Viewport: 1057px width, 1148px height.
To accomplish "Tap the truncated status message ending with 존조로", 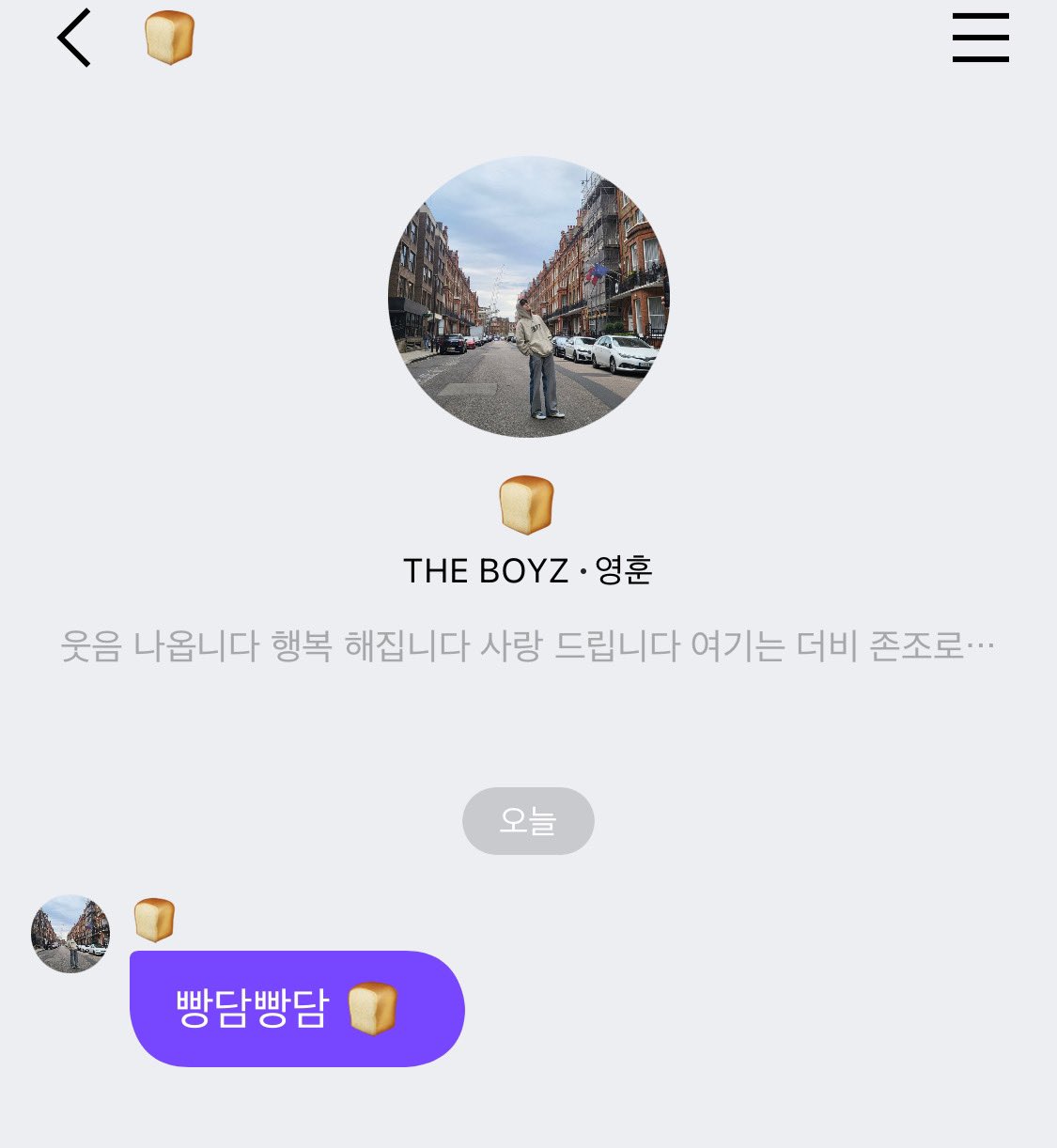I will click(528, 646).
